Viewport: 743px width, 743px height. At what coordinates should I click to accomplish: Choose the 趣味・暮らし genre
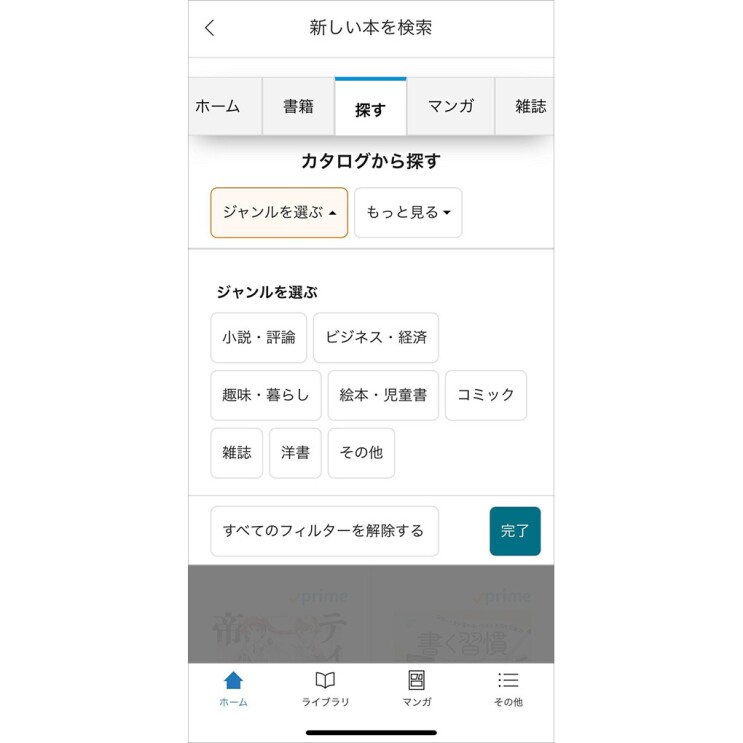pos(265,395)
